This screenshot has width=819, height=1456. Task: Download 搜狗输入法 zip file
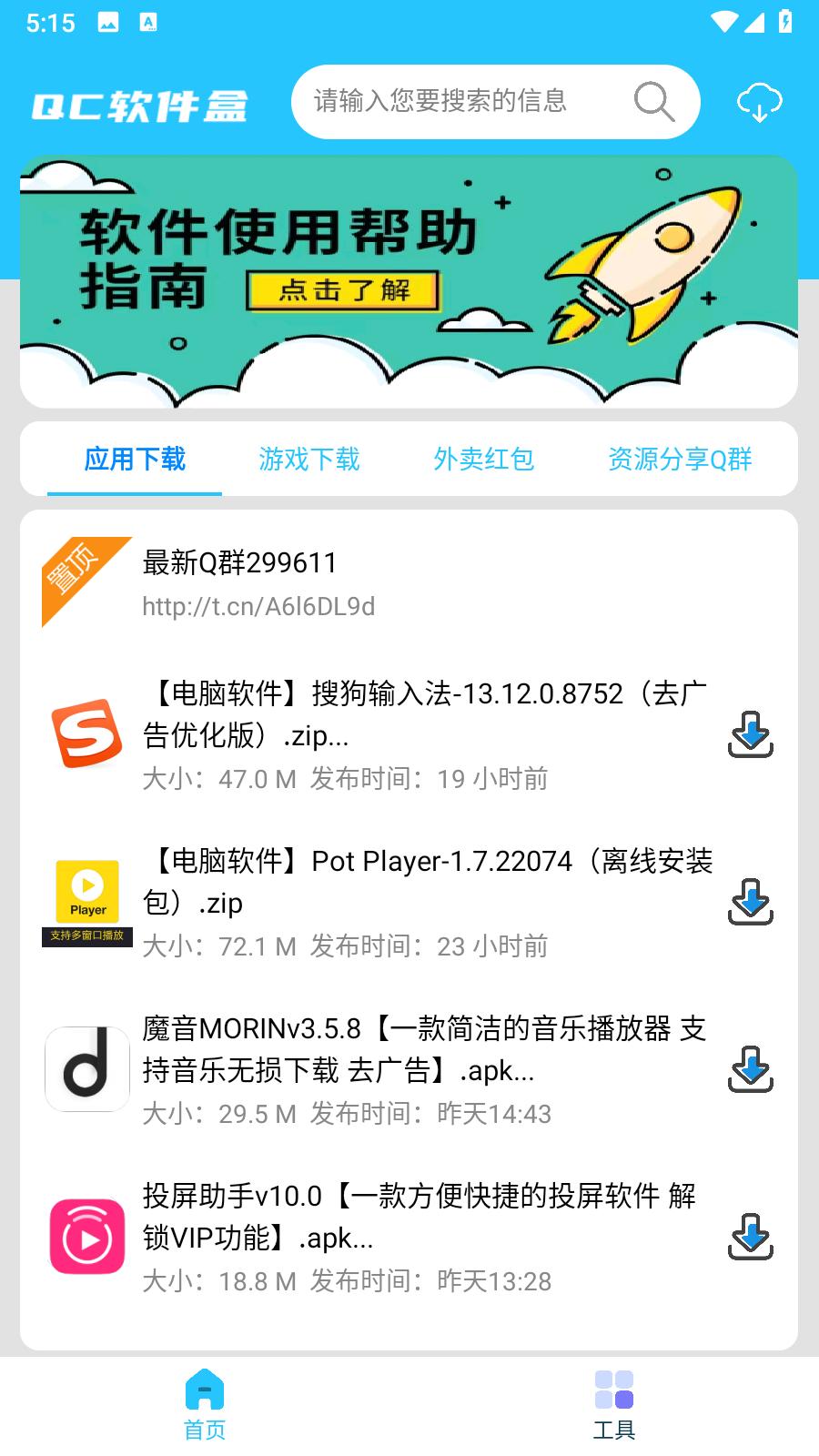tap(751, 735)
